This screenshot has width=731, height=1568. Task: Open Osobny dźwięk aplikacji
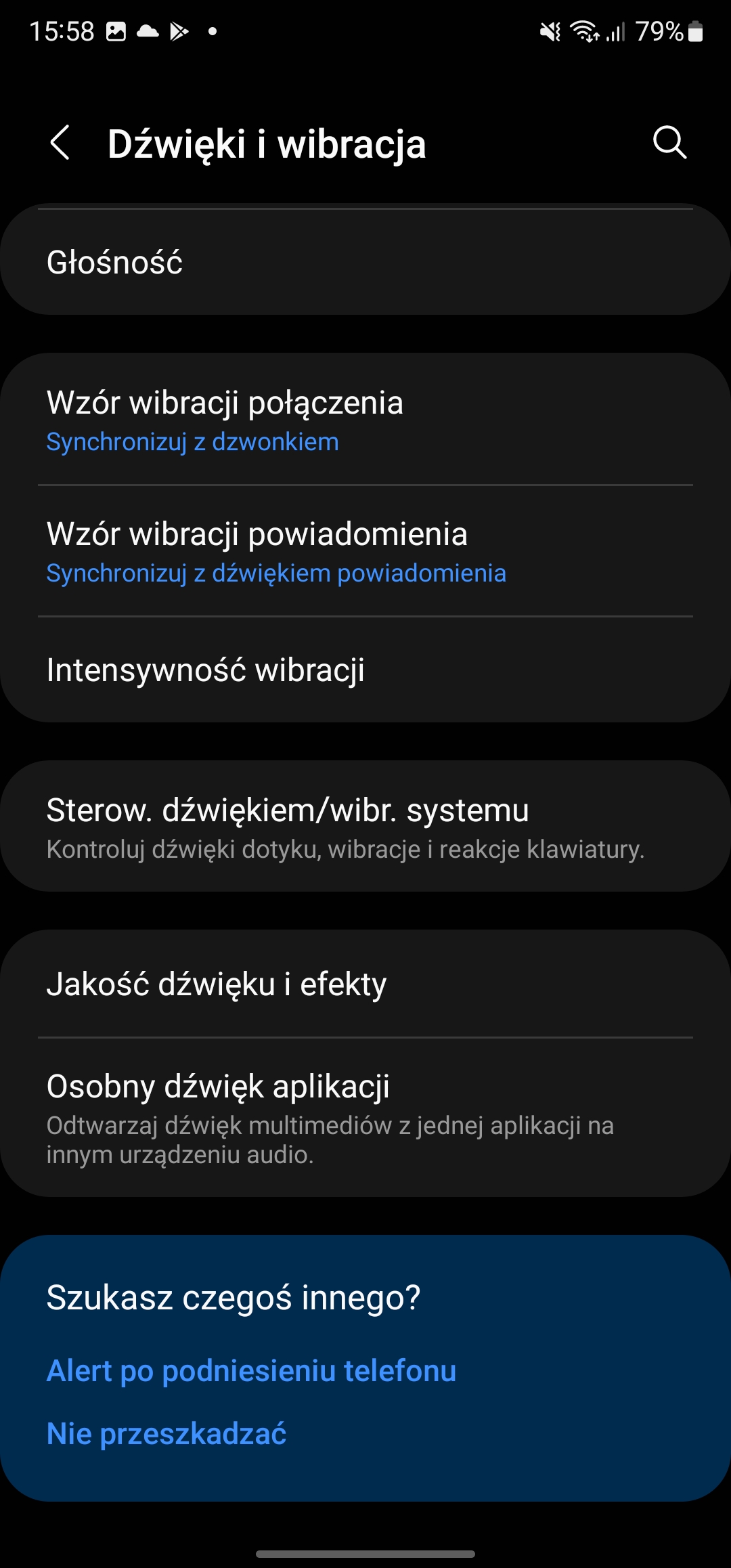point(365,1117)
